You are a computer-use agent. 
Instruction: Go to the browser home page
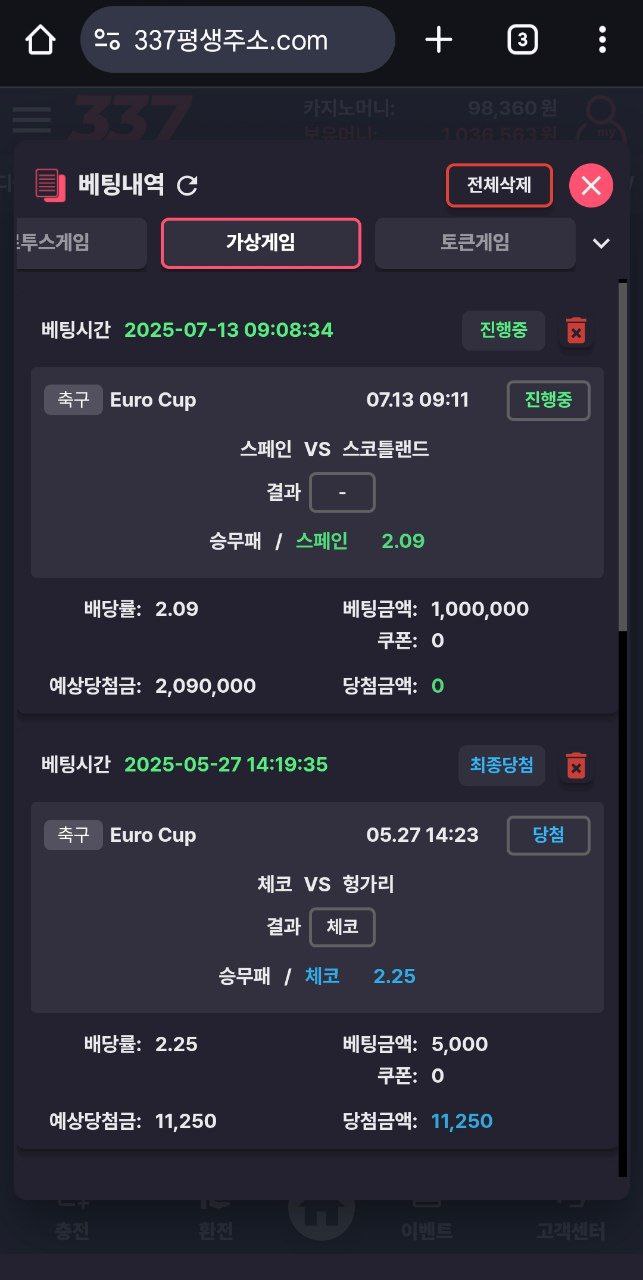coord(40,40)
